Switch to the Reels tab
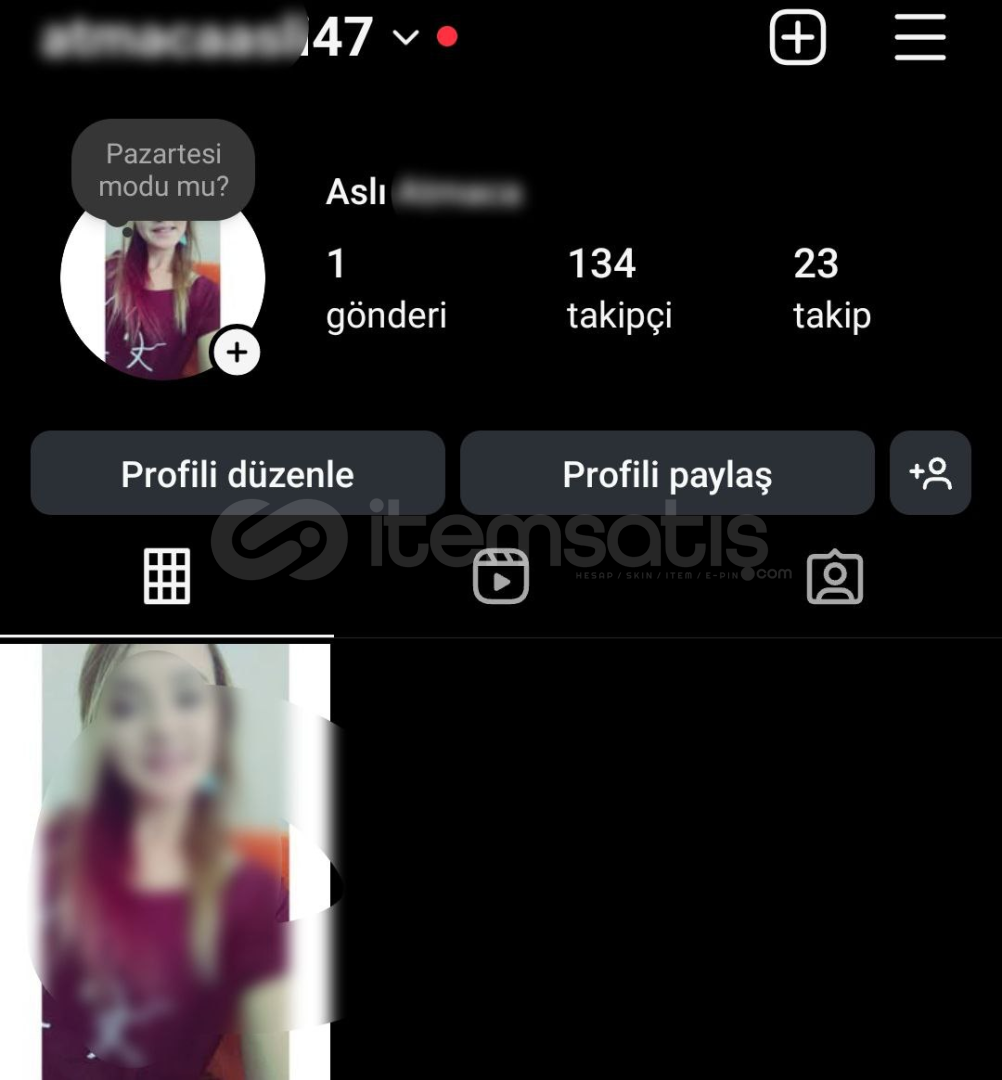The height and width of the screenshot is (1080, 1002). coord(500,577)
